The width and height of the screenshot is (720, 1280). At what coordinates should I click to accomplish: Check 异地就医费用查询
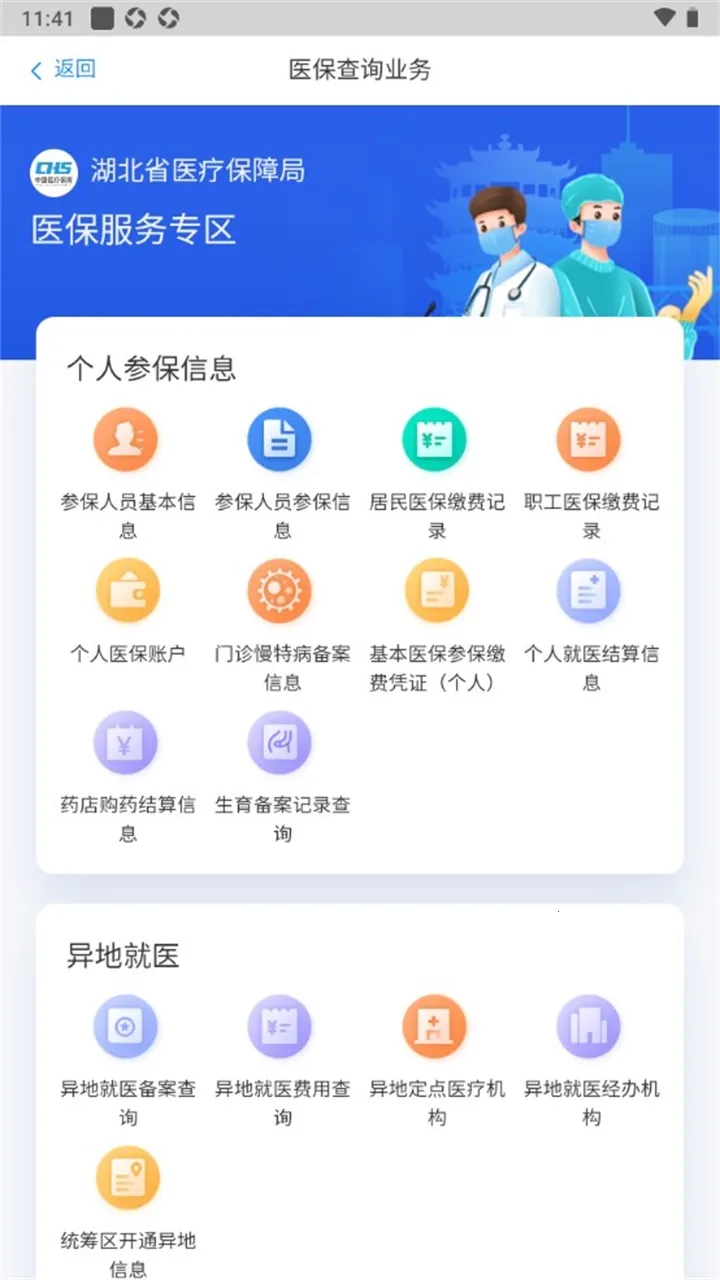(281, 1027)
